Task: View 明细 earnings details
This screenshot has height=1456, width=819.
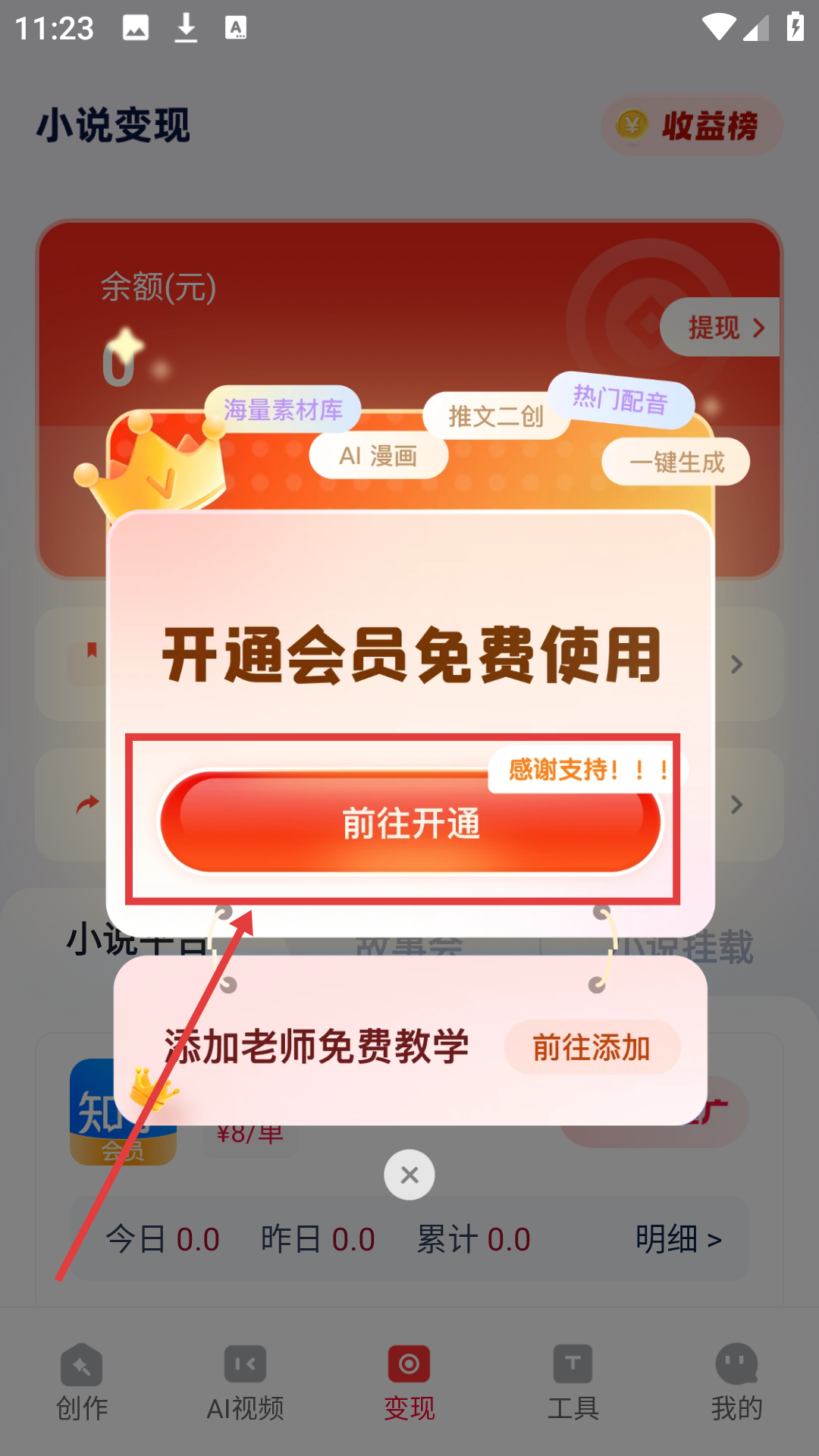Action: point(678,1239)
